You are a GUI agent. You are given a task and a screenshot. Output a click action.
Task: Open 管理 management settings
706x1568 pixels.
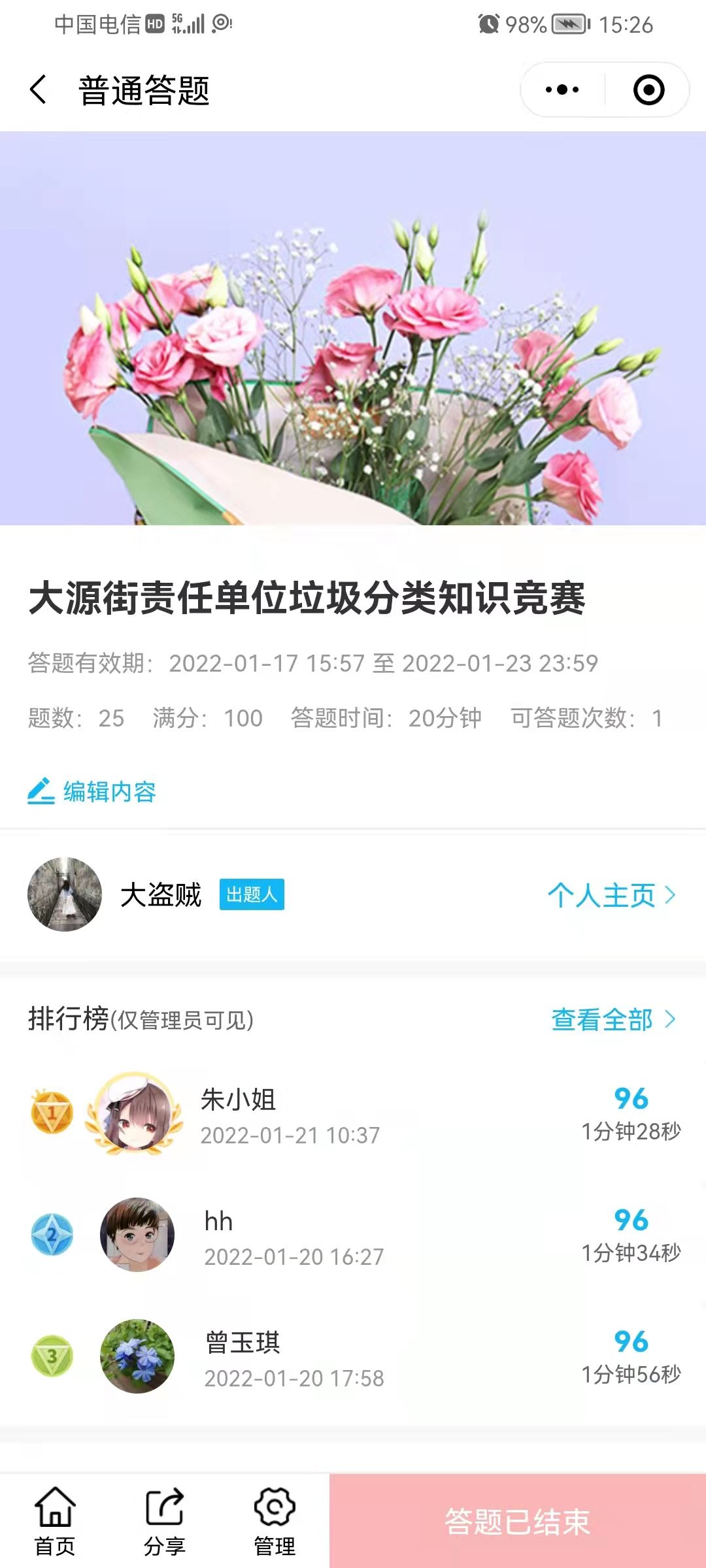point(275,1521)
